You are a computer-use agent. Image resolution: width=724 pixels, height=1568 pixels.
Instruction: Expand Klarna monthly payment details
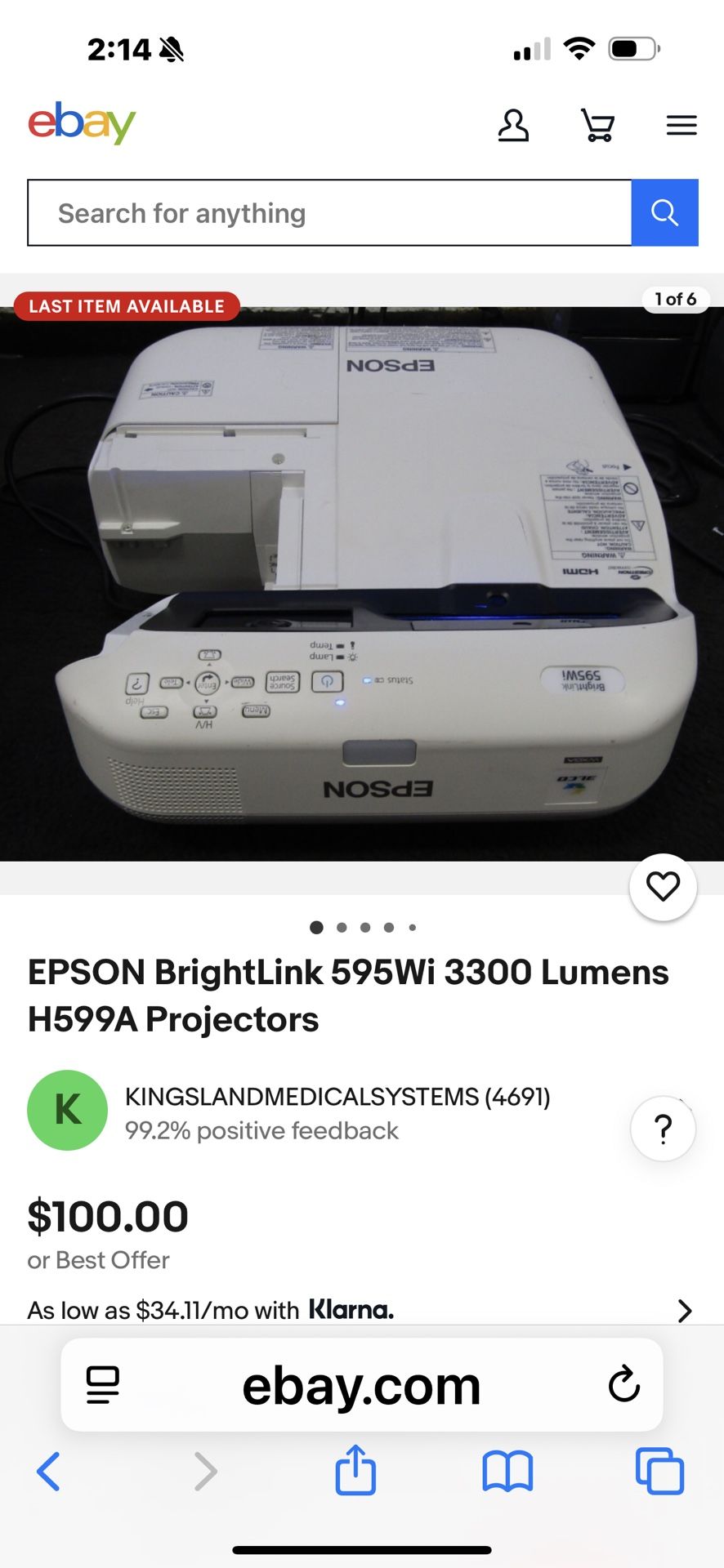[684, 1311]
